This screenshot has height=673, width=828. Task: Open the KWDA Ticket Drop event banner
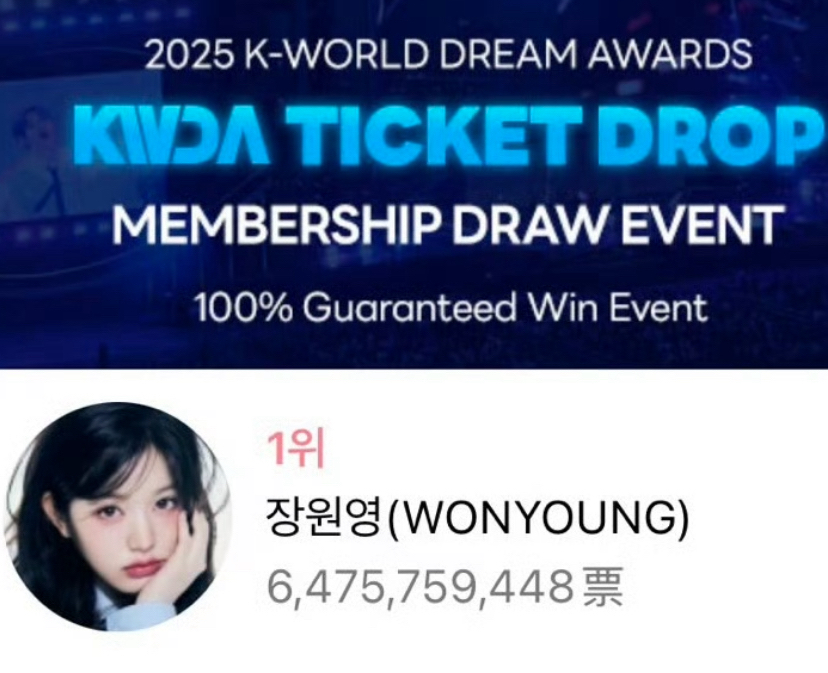(x=414, y=185)
